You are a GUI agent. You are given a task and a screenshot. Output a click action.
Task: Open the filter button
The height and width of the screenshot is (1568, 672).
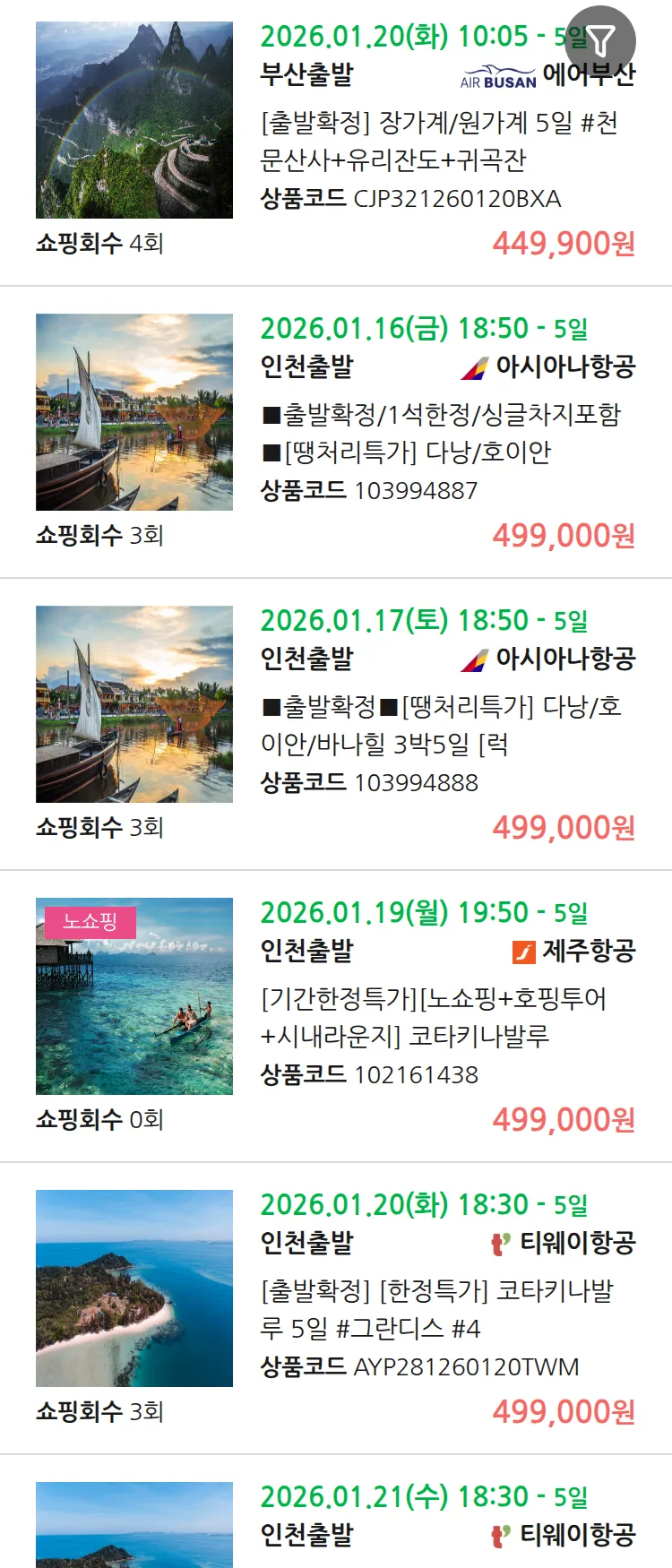[x=600, y=40]
